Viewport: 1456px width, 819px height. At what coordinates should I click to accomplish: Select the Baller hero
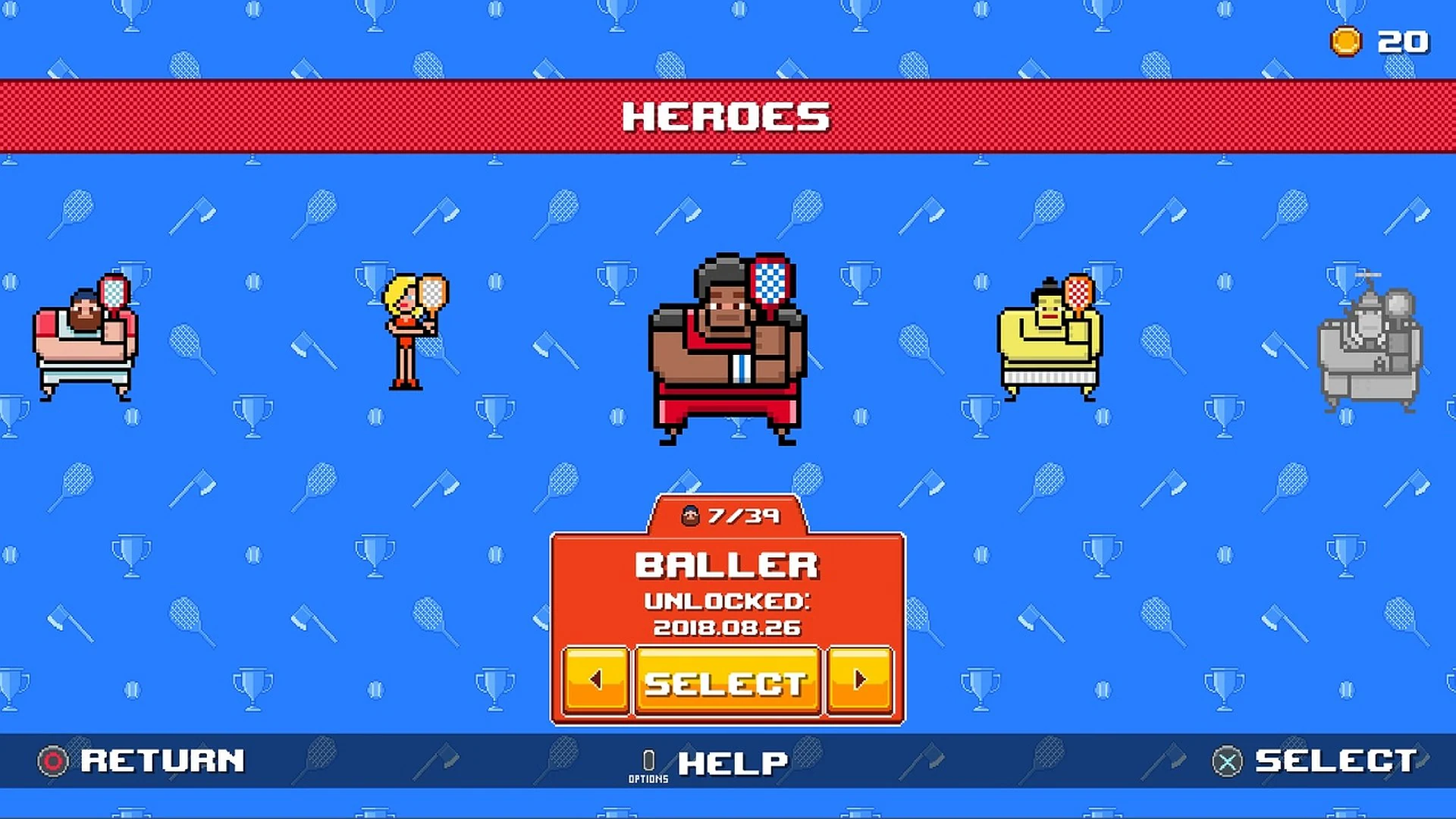click(727, 682)
